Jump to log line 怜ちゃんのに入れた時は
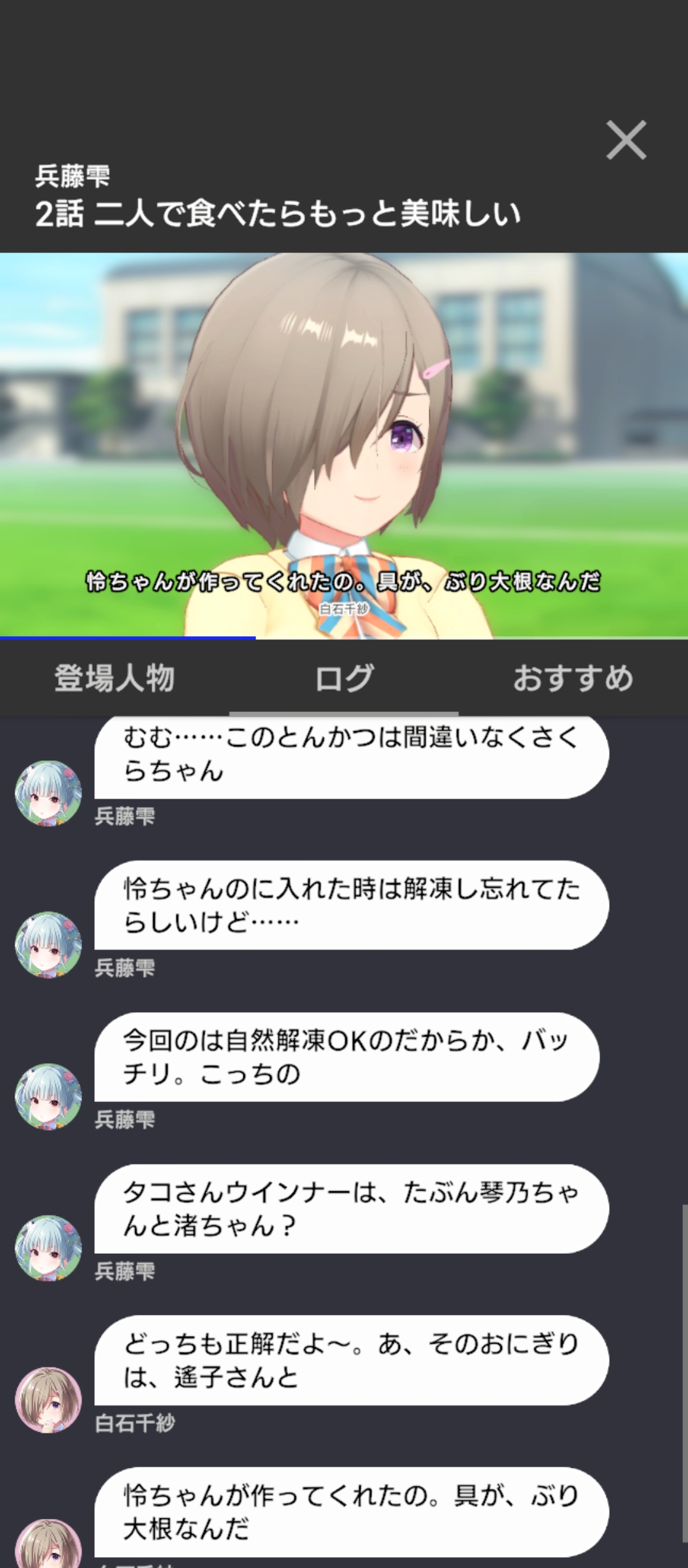The height and width of the screenshot is (1568, 688). point(350,905)
